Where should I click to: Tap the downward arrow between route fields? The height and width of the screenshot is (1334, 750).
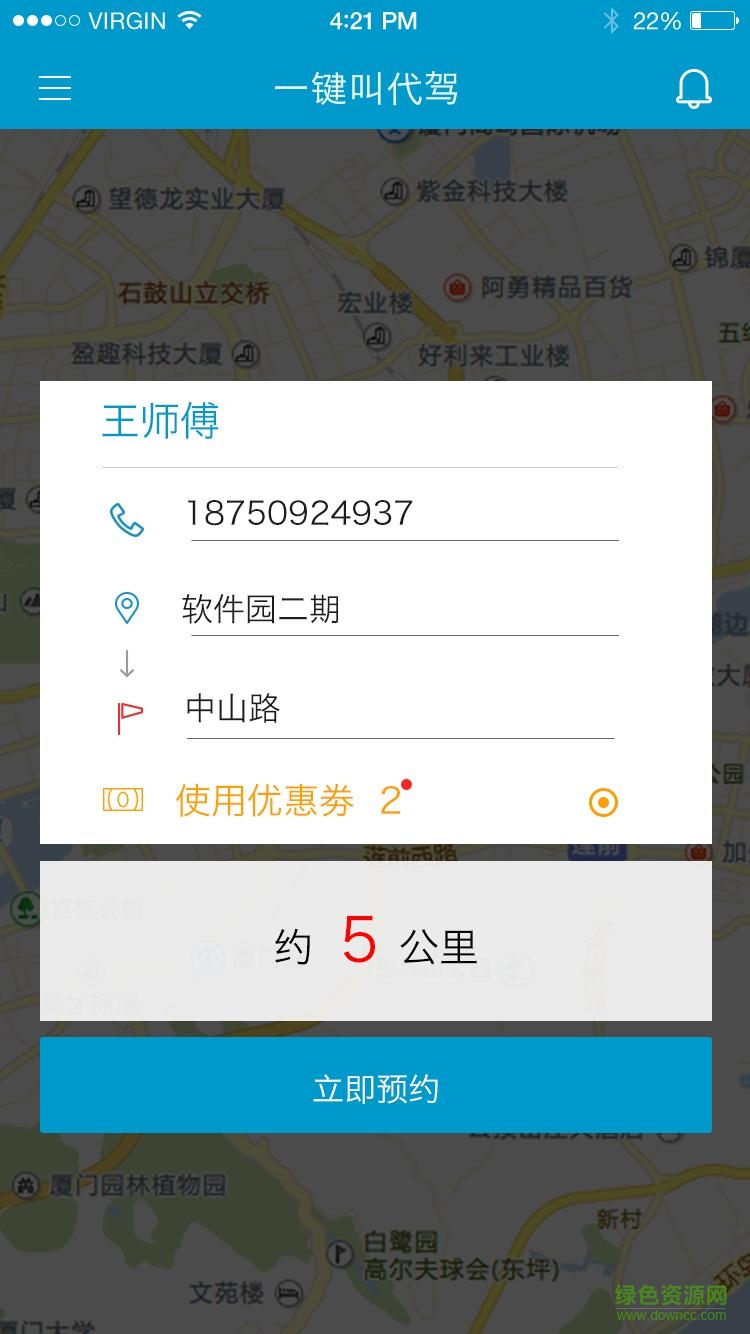click(126, 661)
